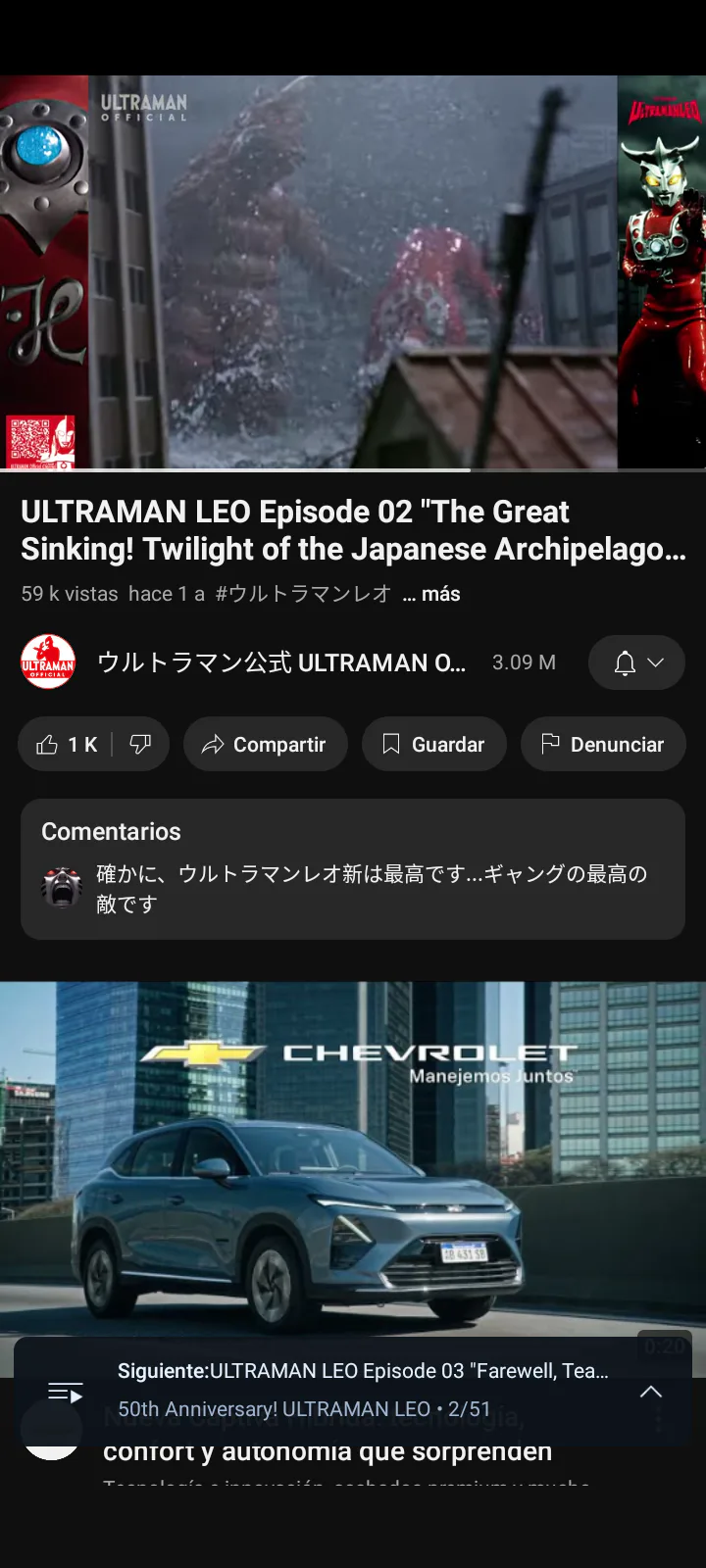Open the Comentarios section
Viewport: 706px width, 1568px height.
(x=352, y=868)
